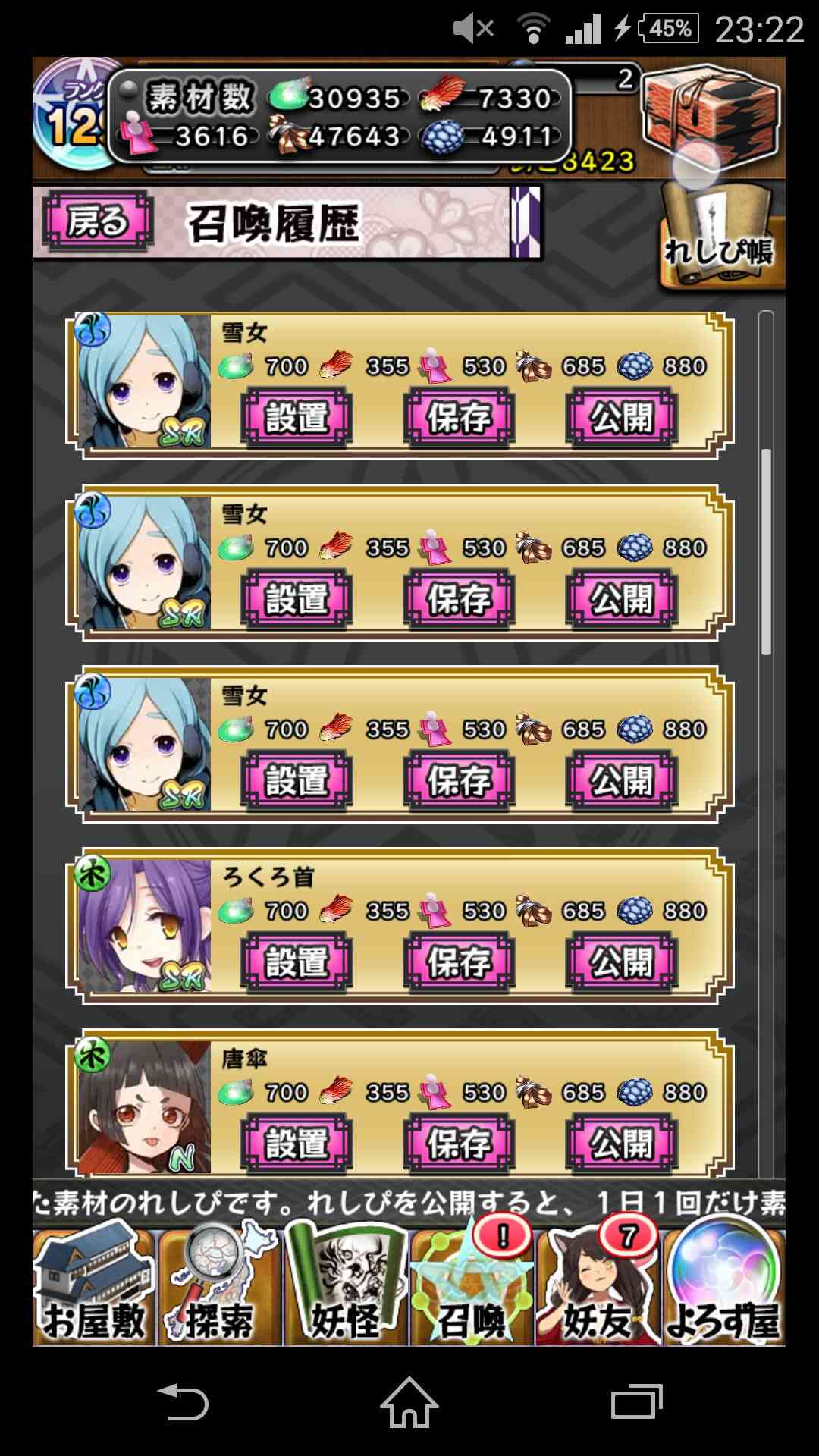
Task: Open the 妖友 tab
Action: pos(598,1285)
